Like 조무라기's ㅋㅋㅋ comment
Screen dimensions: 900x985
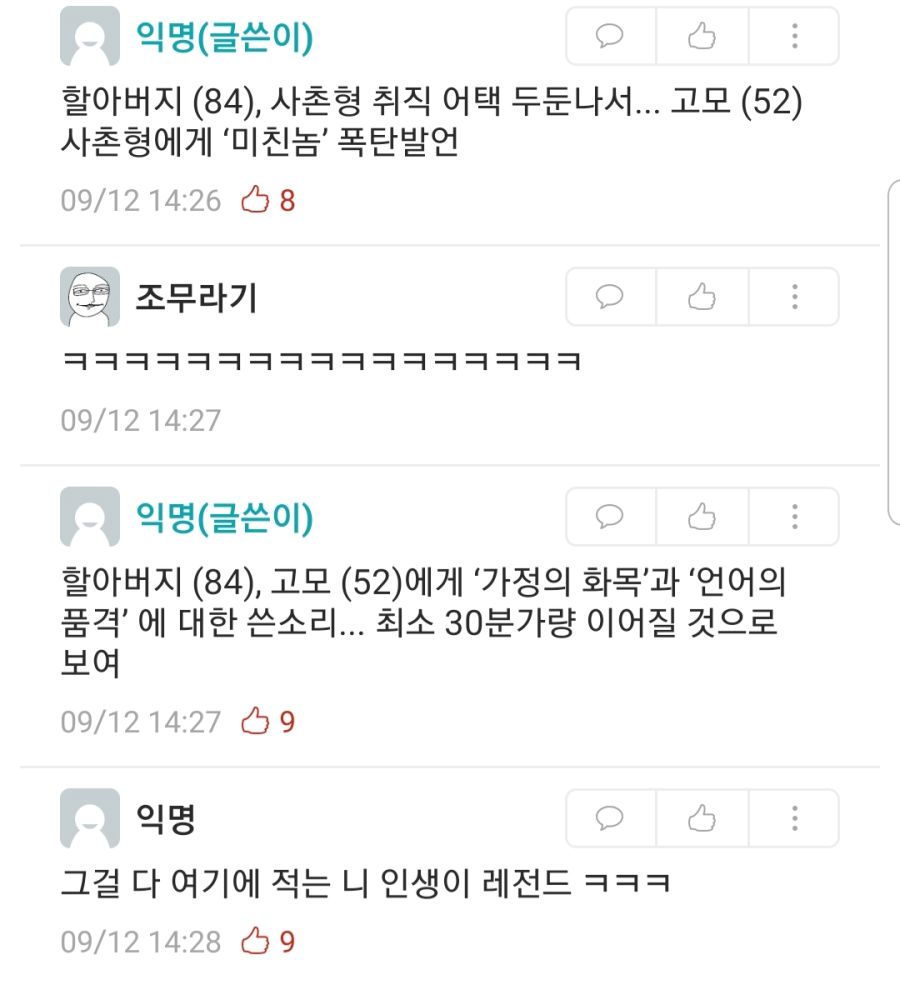point(702,297)
